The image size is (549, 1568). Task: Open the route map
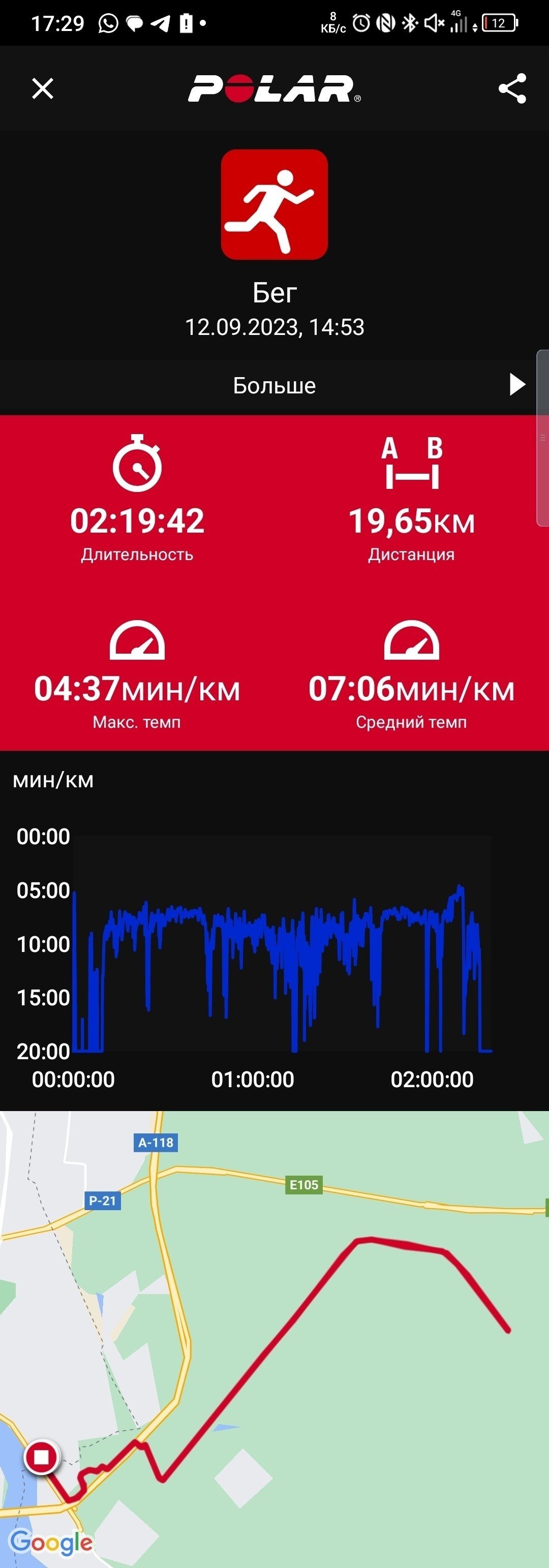274,1340
